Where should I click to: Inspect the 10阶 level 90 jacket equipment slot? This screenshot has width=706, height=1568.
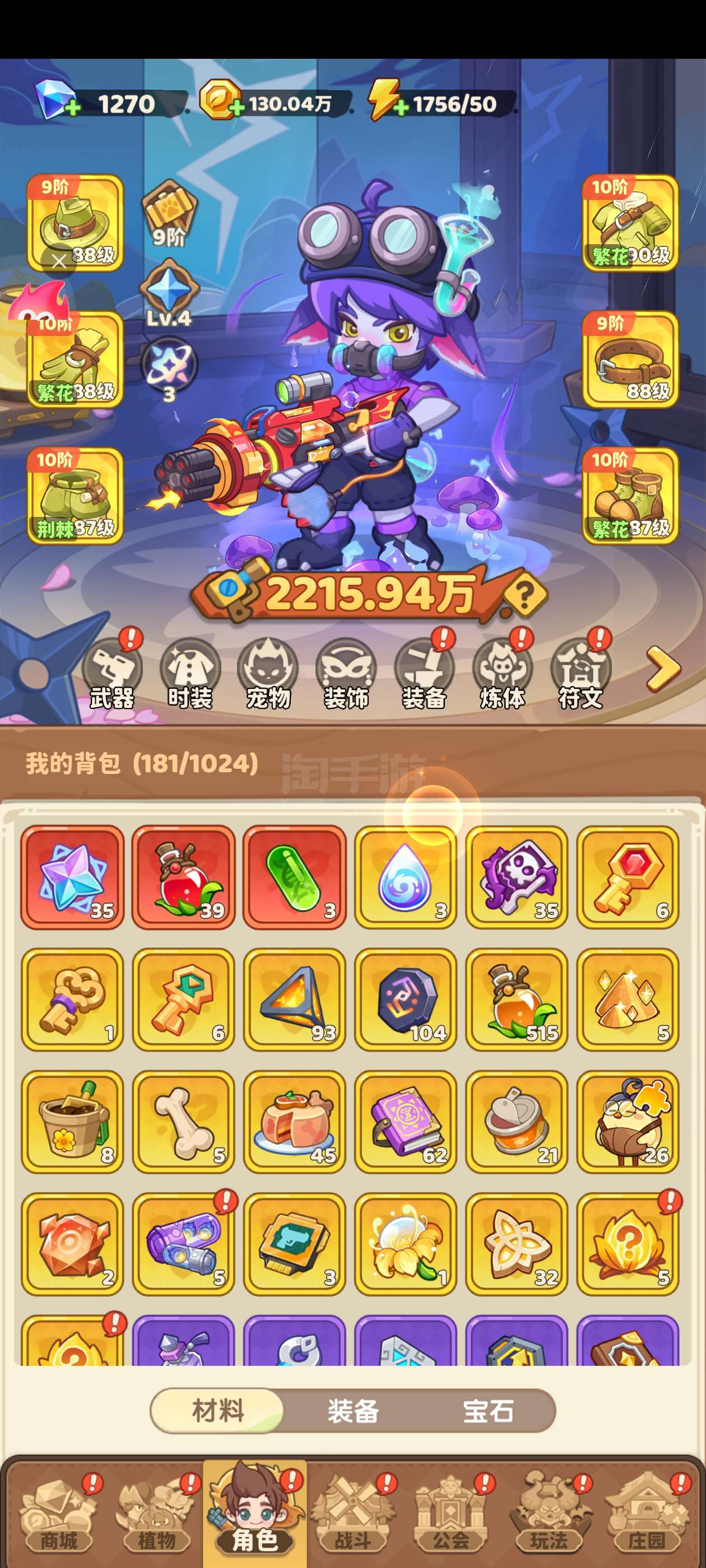(630, 223)
